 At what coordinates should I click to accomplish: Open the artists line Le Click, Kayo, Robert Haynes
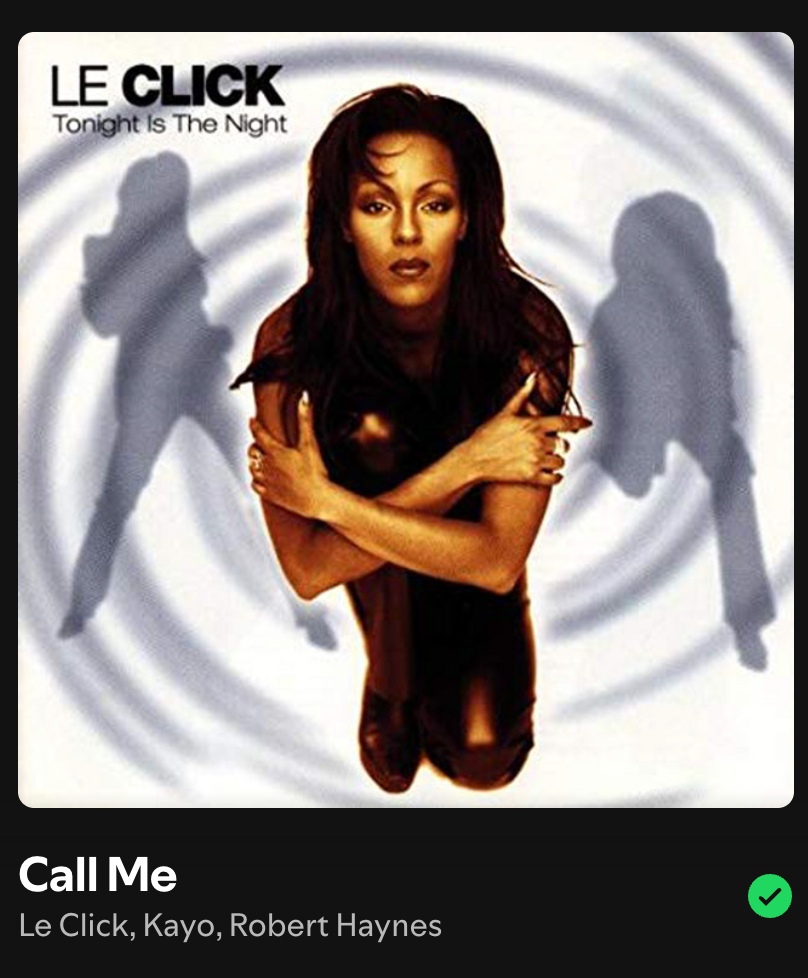click(230, 926)
